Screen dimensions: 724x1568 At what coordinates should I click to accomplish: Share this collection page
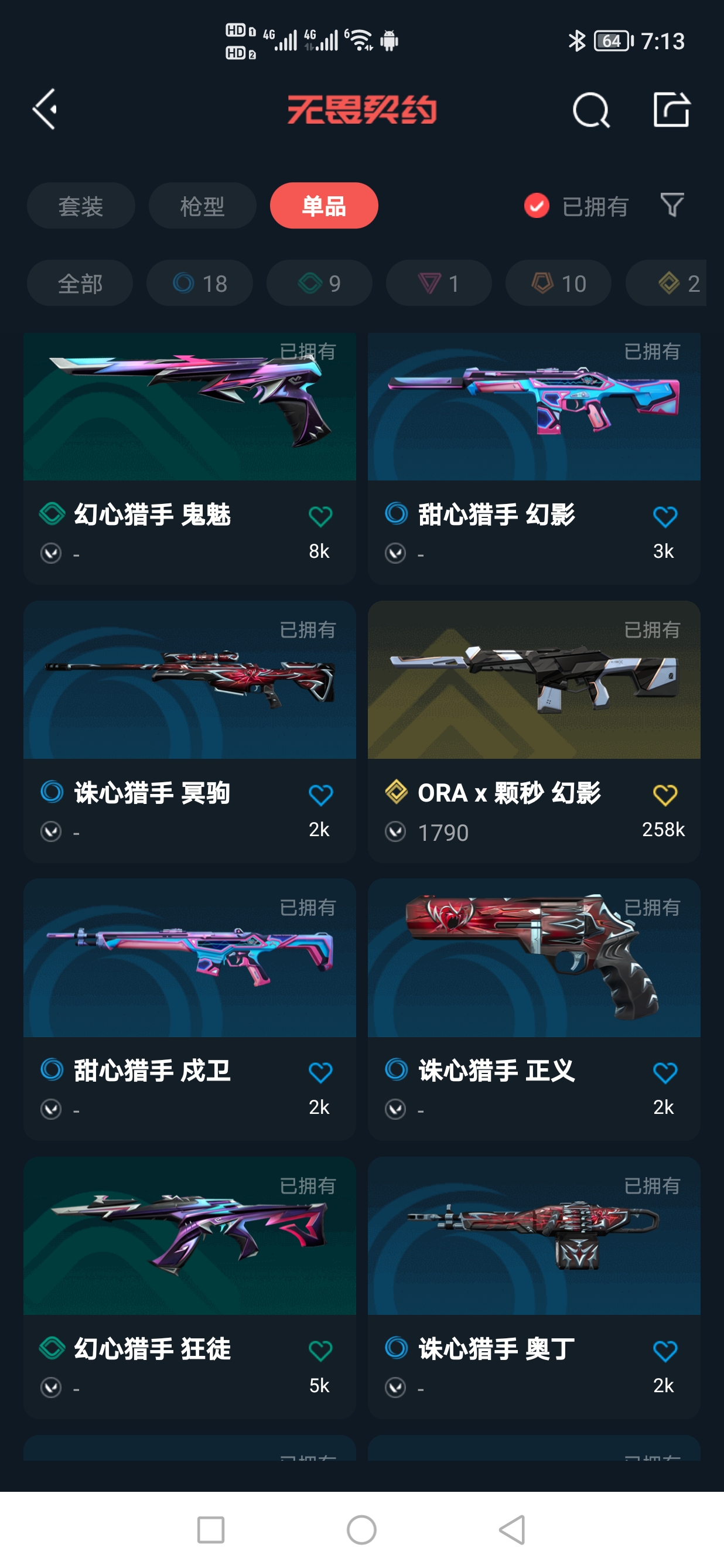click(671, 110)
